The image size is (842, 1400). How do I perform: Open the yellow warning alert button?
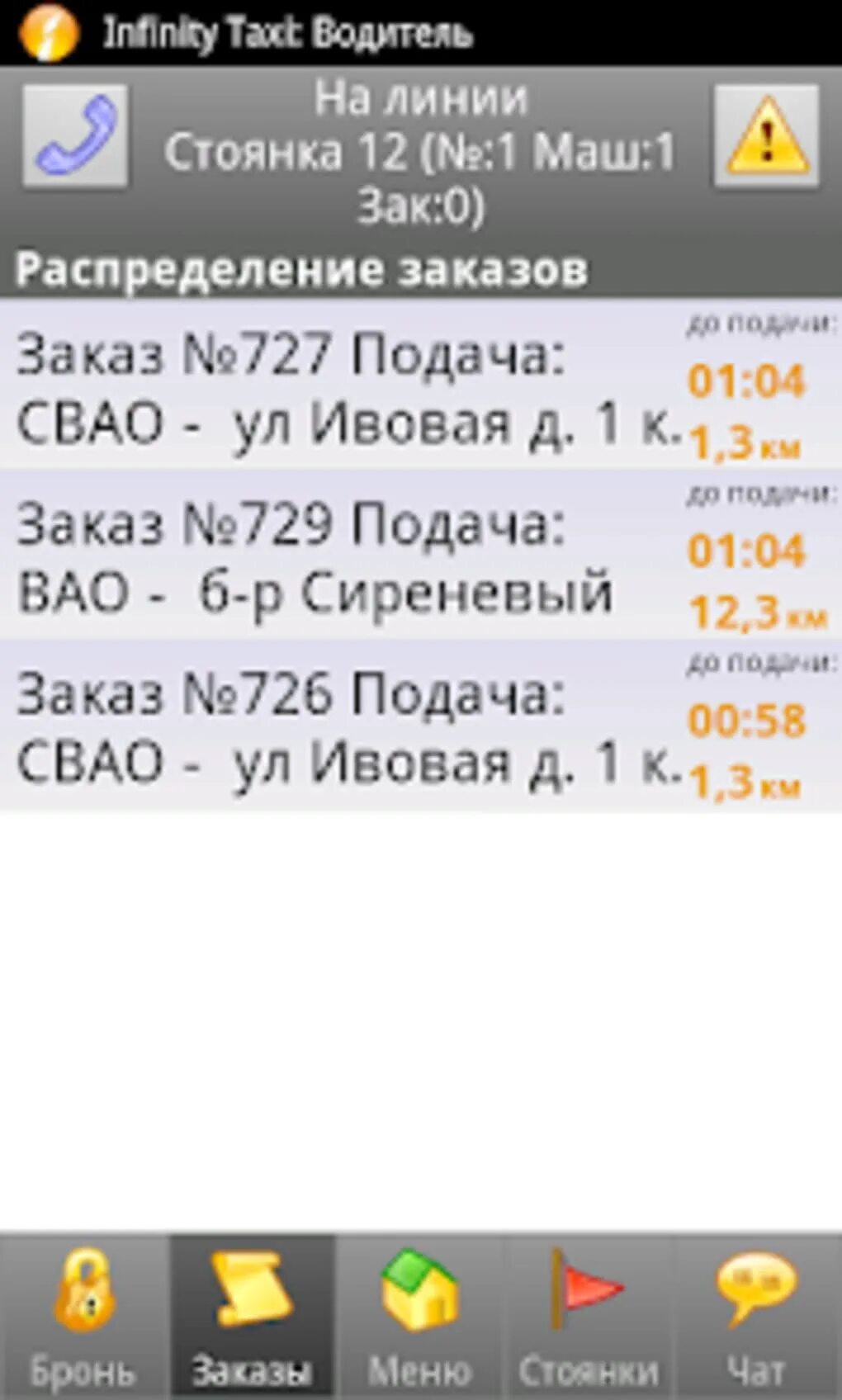(x=767, y=136)
